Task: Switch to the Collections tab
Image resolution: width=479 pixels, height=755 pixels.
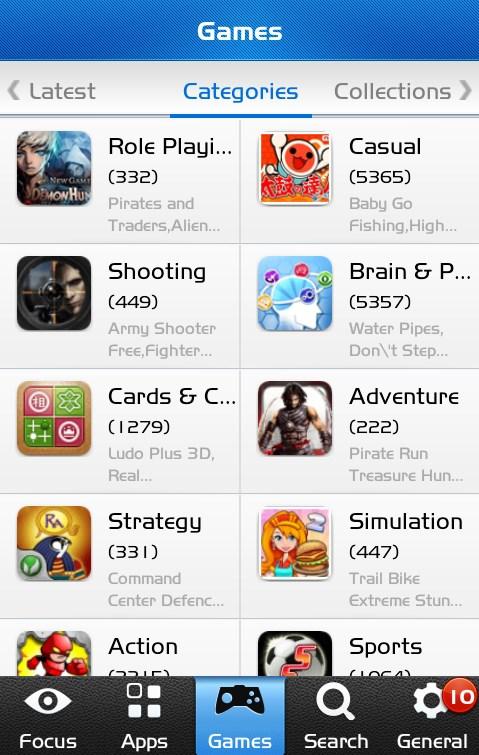Action: point(392,91)
